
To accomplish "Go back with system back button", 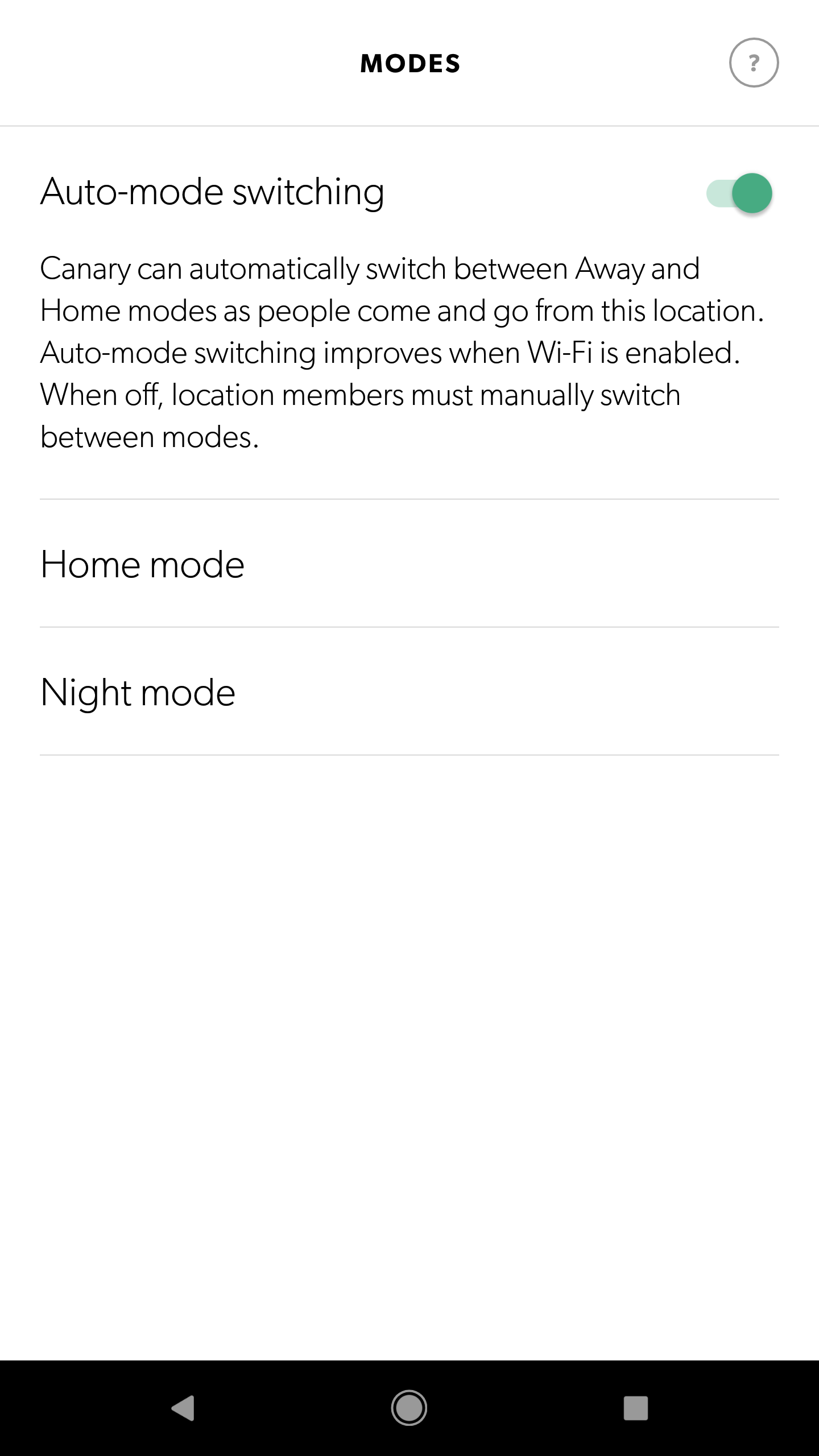I will click(x=183, y=1408).
